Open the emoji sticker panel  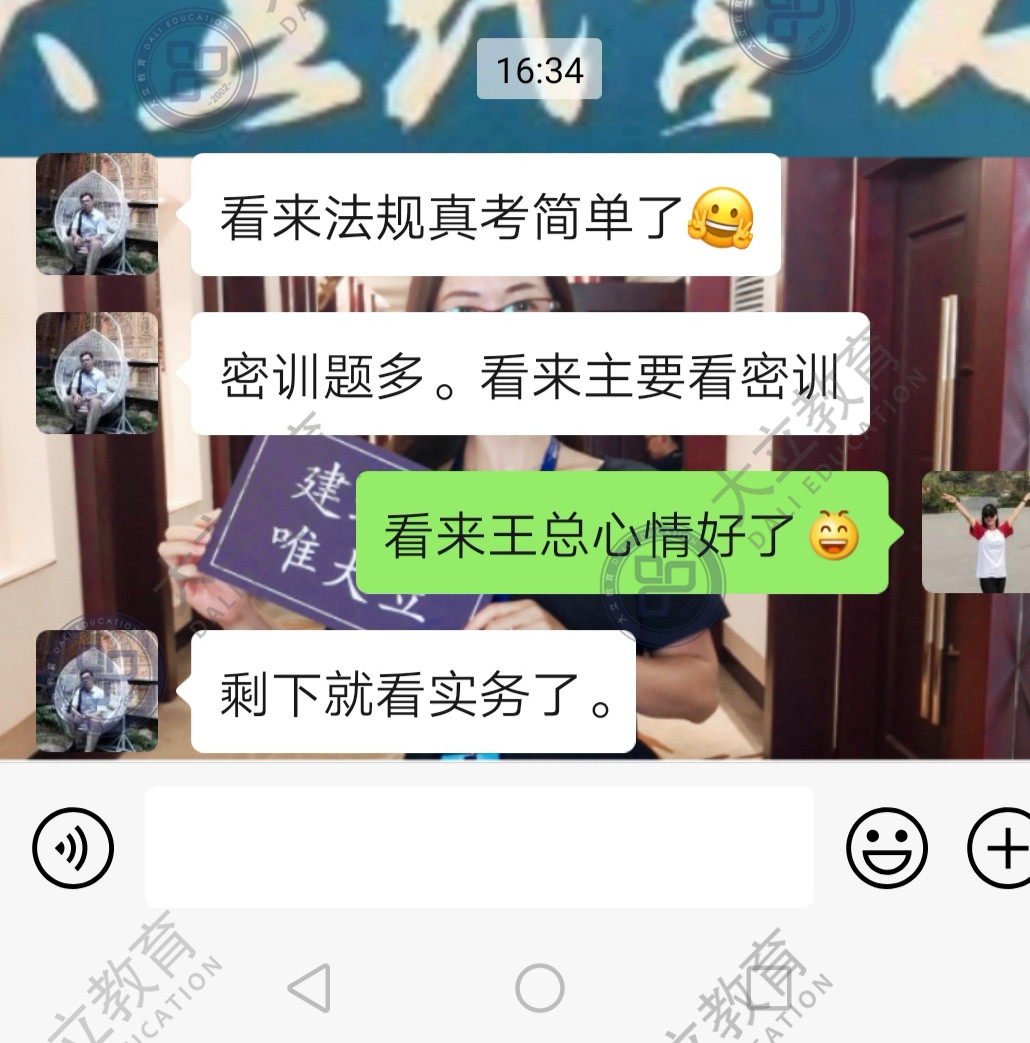[886, 848]
